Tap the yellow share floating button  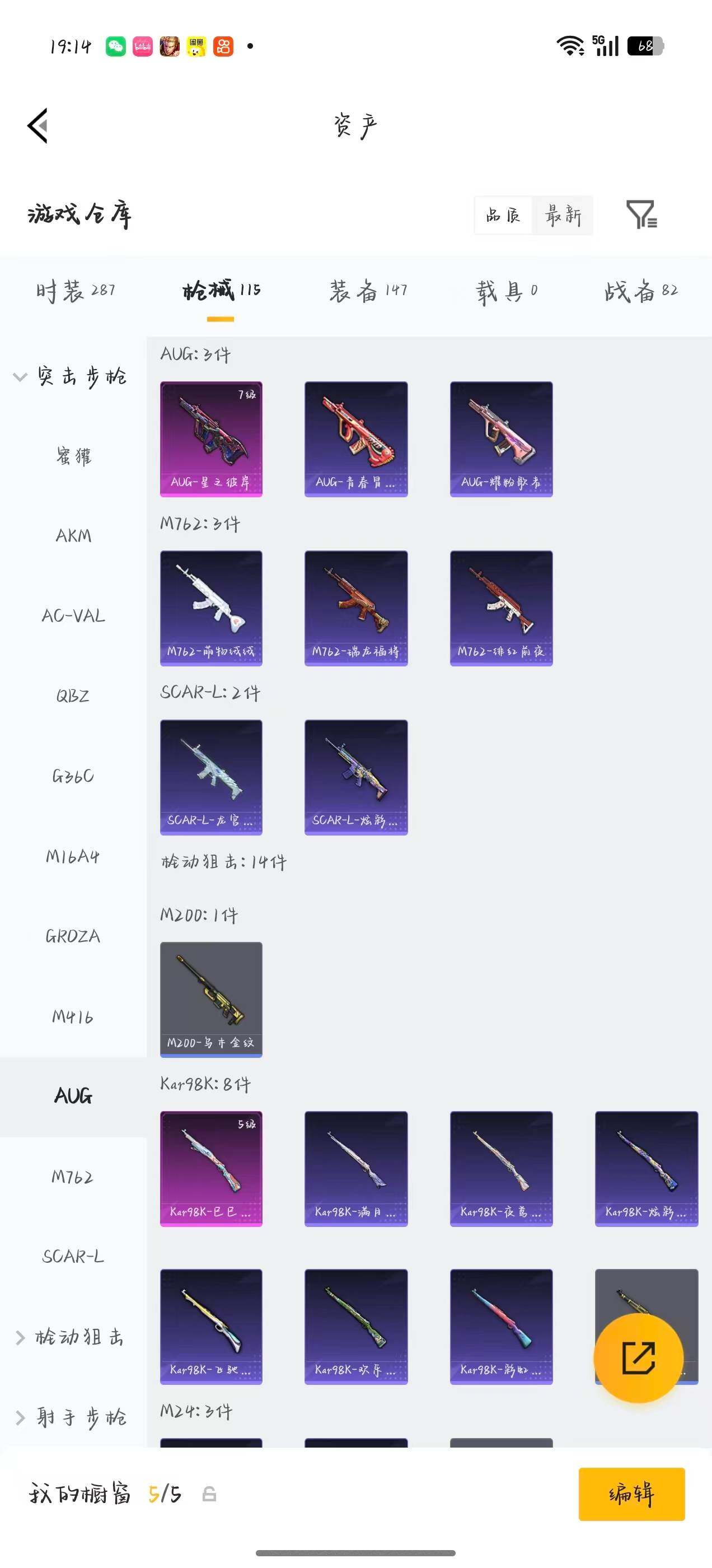[638, 1358]
